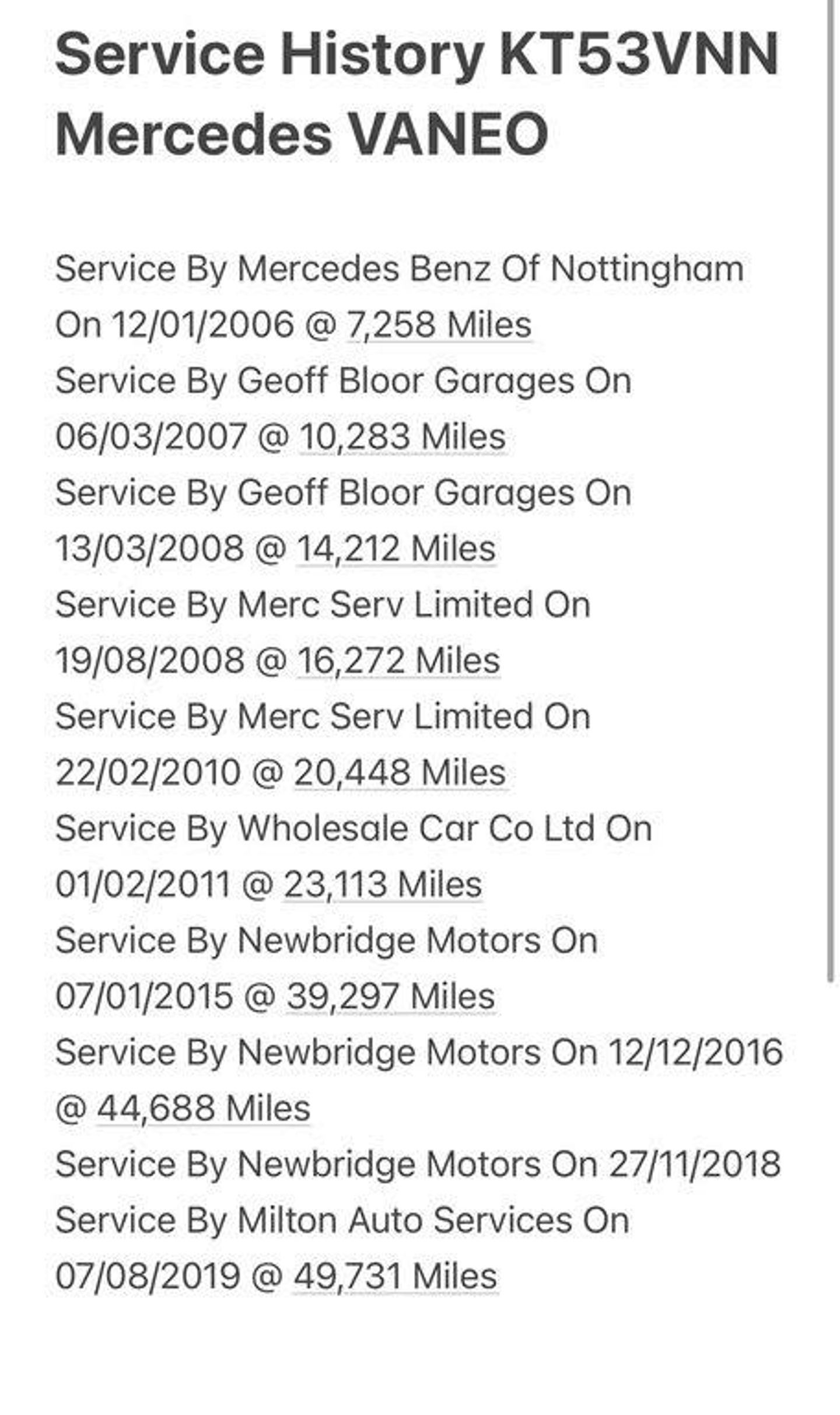Open the 20,448 Miles link
Screen dimensions: 840x1415
point(400,773)
